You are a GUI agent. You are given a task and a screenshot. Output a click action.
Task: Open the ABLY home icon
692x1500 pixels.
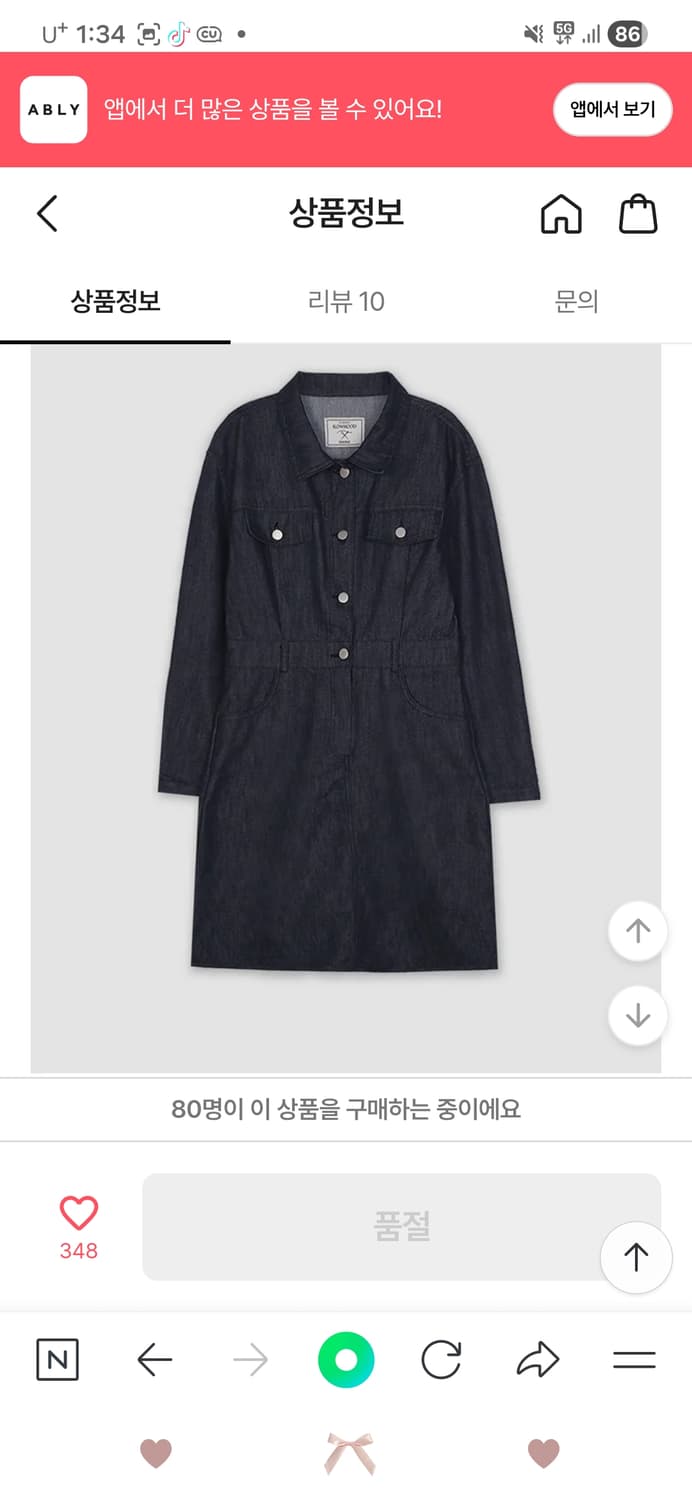pyautogui.click(x=561, y=214)
